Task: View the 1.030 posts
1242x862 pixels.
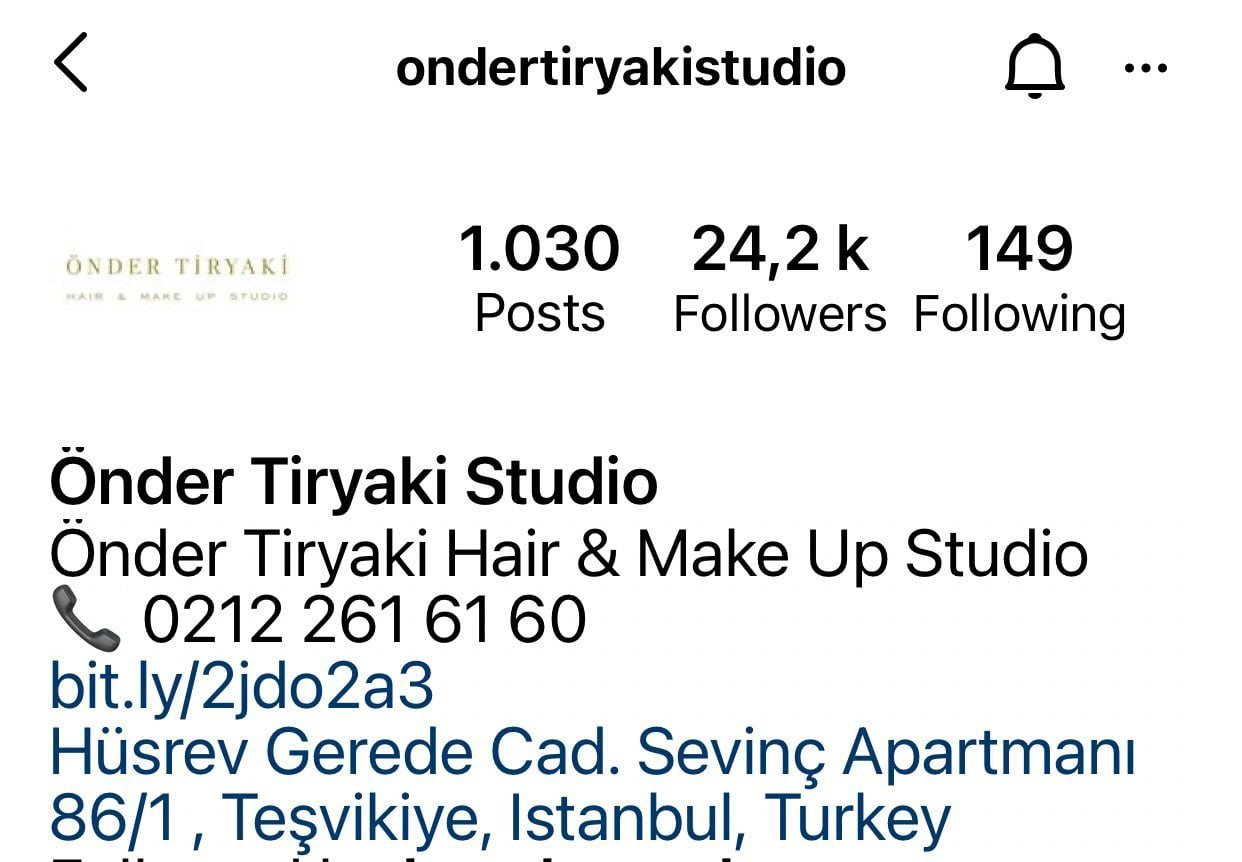Action: (539, 279)
